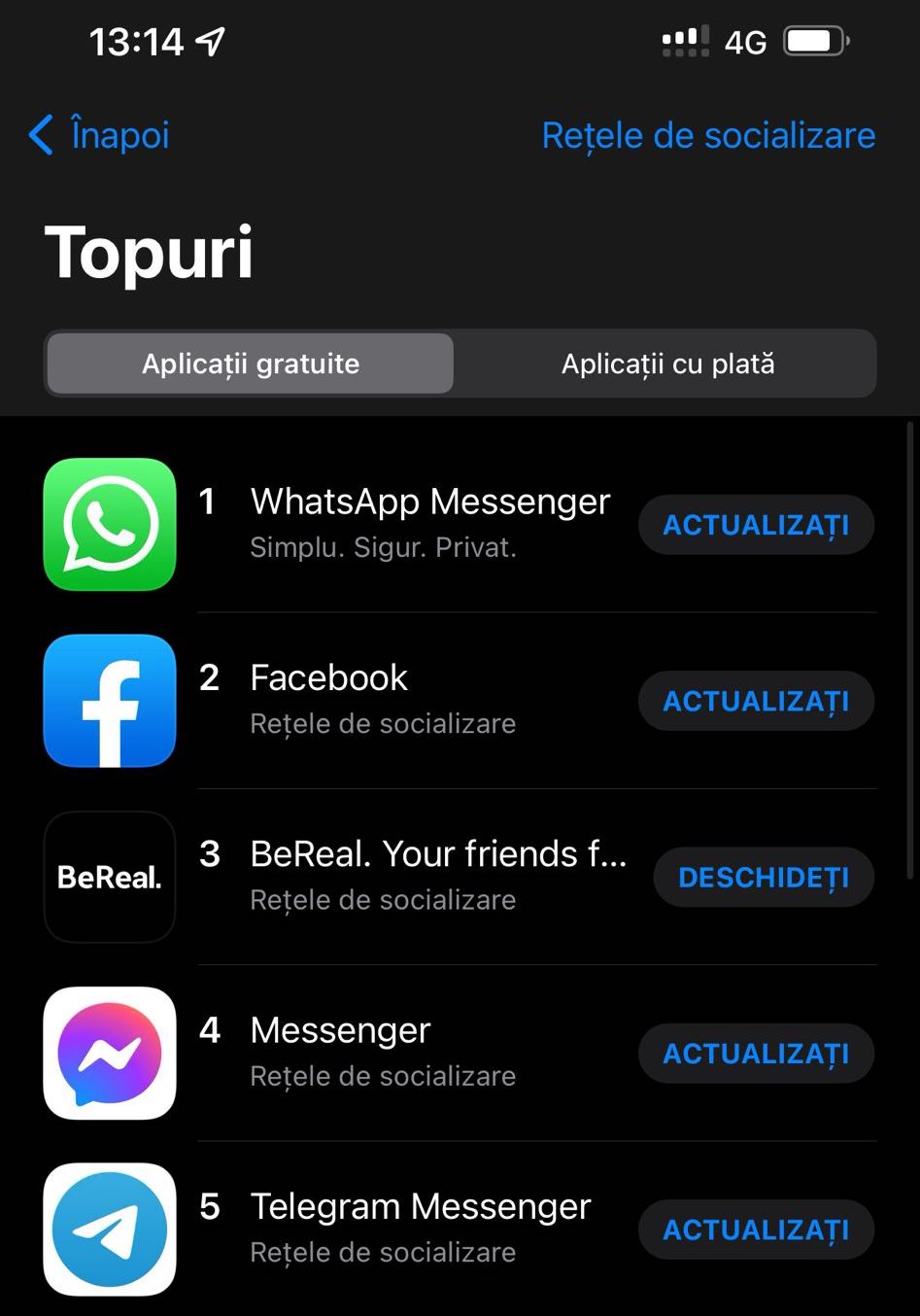Update Messenger via its Actualizați button
The image size is (920, 1316).
[756, 1054]
